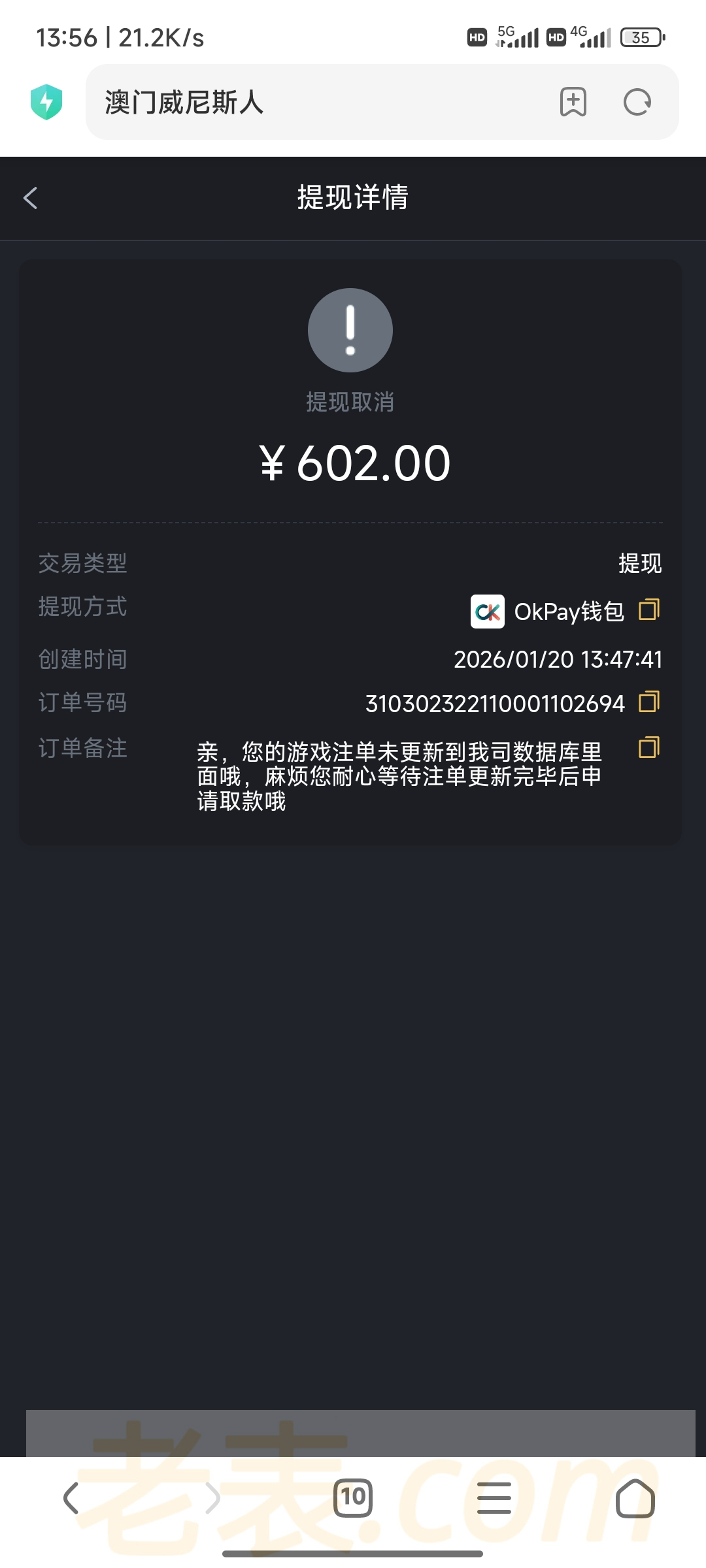Navigate forward in the browser toolbar
706x1568 pixels.
[212, 1497]
